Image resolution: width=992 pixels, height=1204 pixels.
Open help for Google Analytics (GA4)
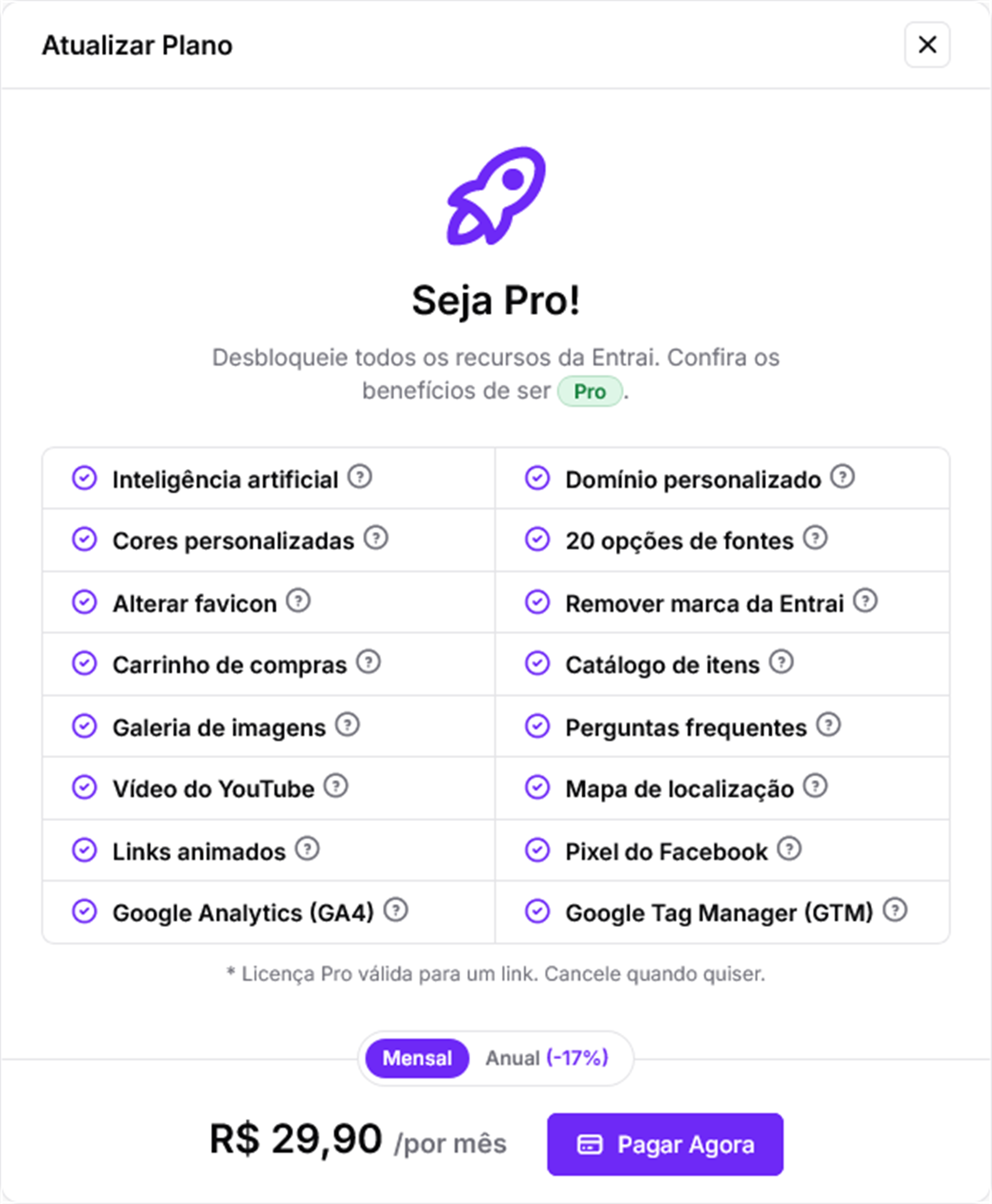(395, 910)
